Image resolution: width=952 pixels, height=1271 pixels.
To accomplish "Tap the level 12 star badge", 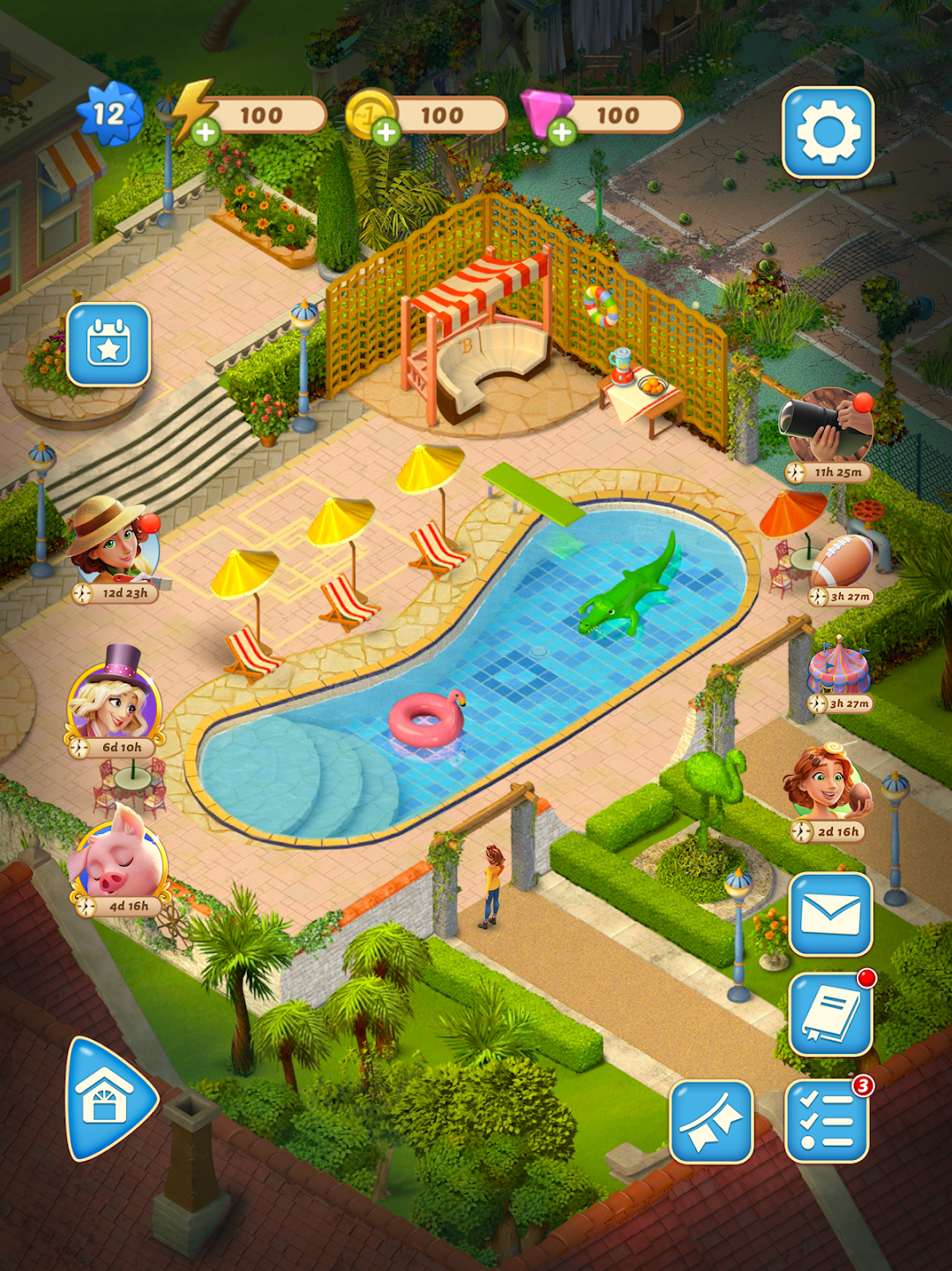I will 110,114.
